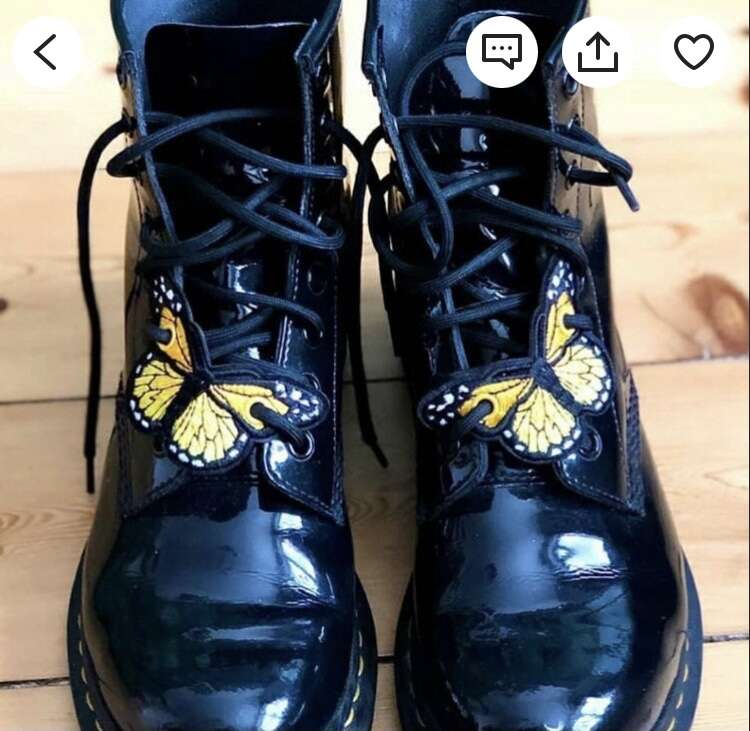Open the boots photo in full view
The height and width of the screenshot is (731, 750).
pos(375,420)
